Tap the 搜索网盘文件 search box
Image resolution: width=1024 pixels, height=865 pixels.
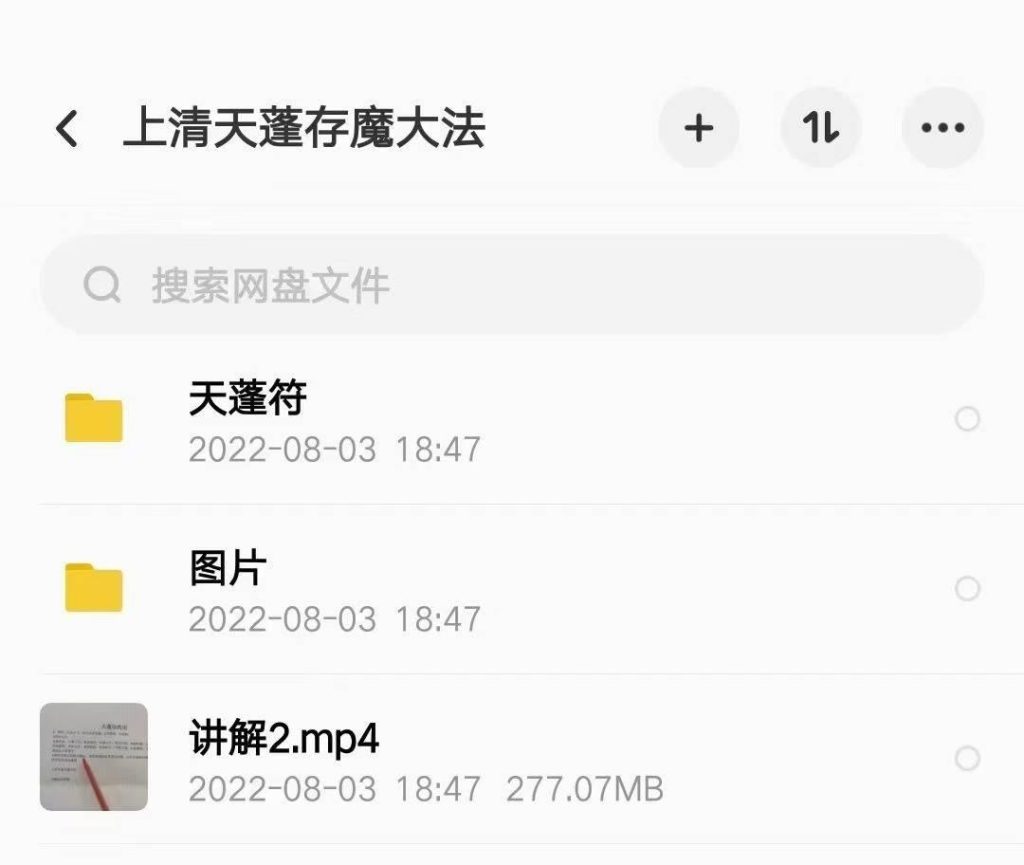coord(510,286)
